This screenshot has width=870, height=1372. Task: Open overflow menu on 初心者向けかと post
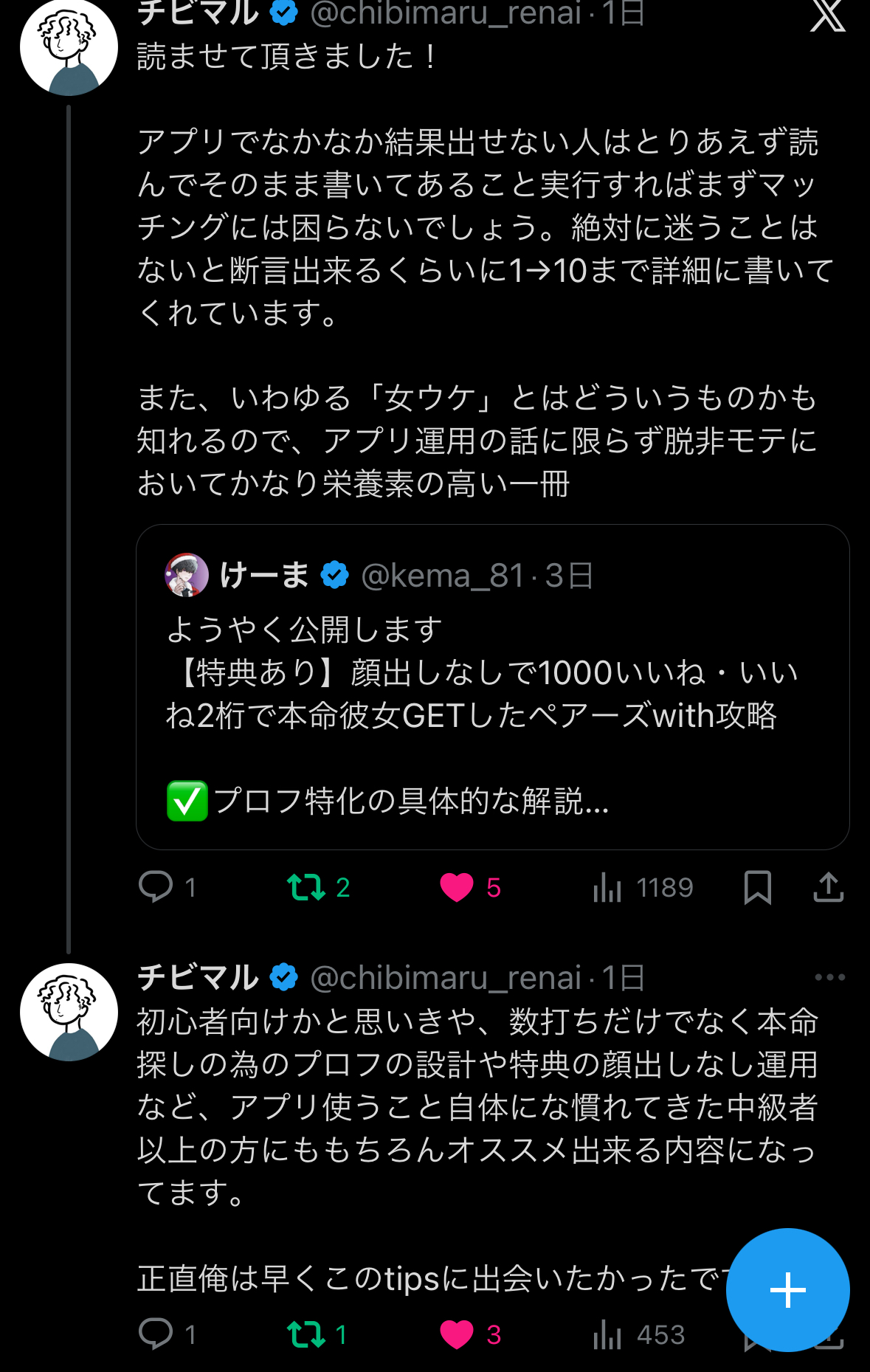(x=829, y=977)
